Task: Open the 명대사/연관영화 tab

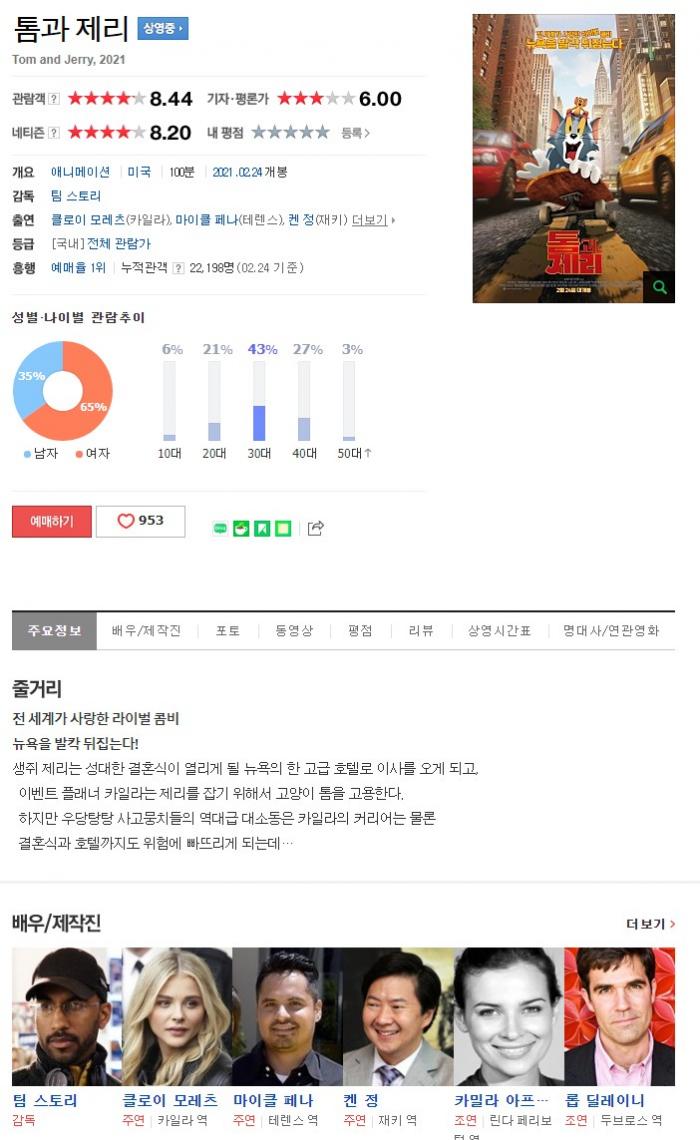Action: (x=611, y=631)
